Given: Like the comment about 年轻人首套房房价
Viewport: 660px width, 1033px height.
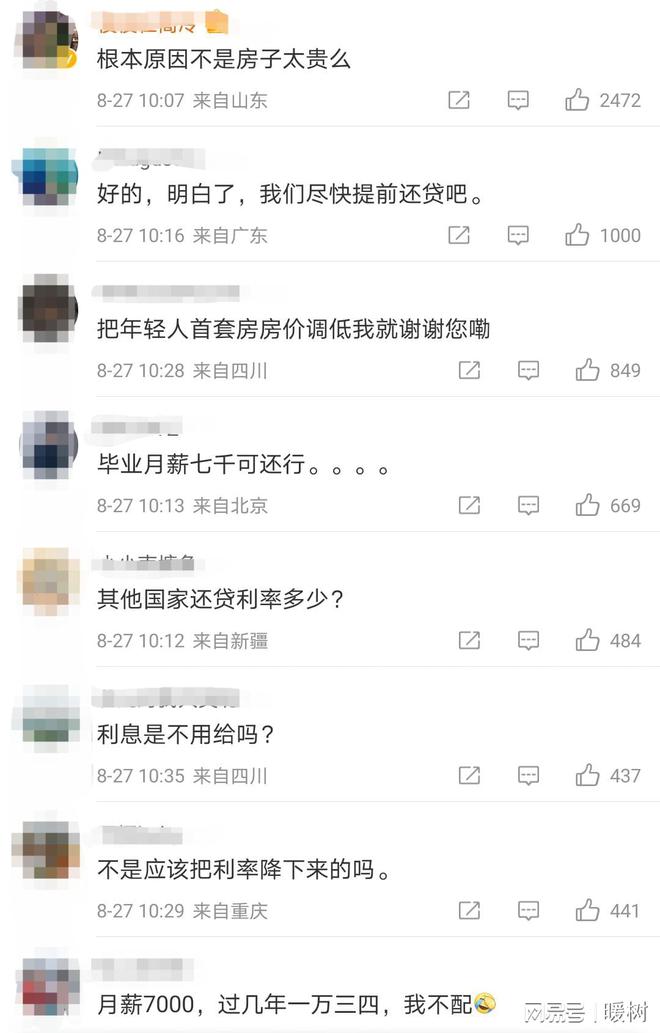Looking at the screenshot, I should [x=587, y=370].
